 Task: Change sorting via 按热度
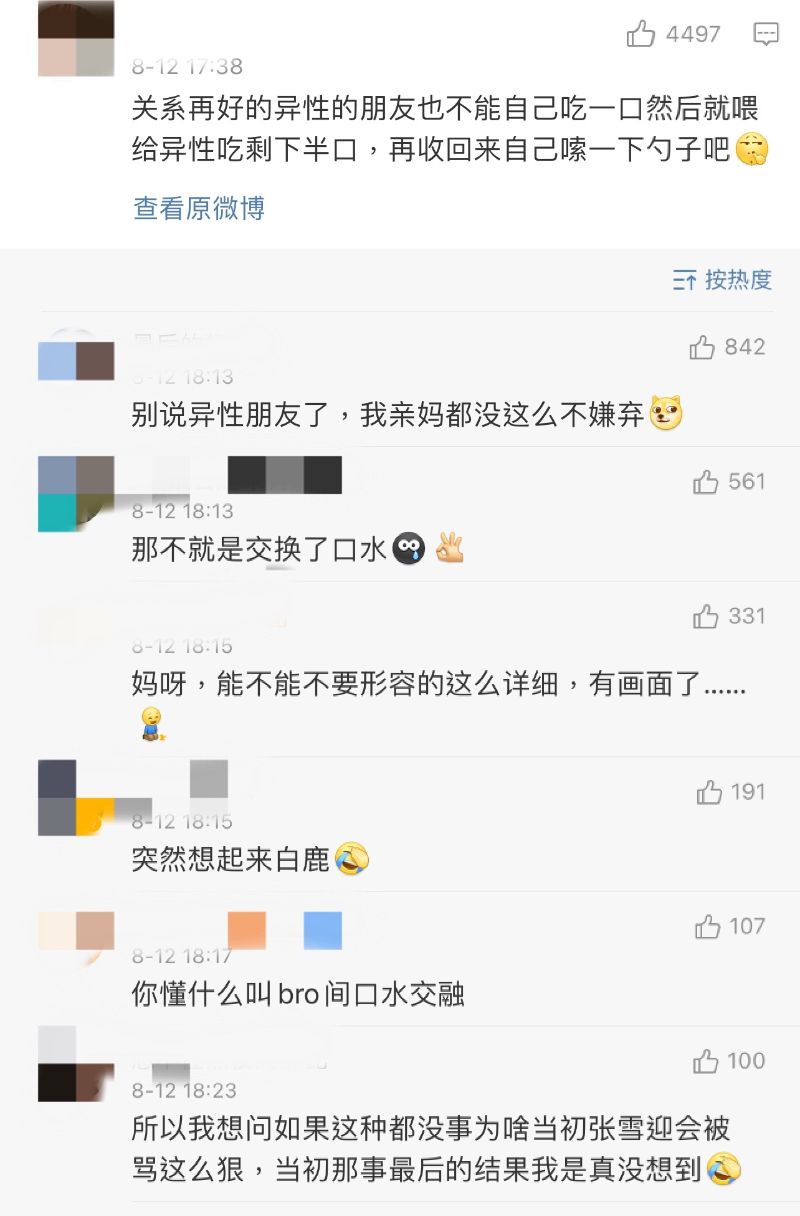click(724, 280)
